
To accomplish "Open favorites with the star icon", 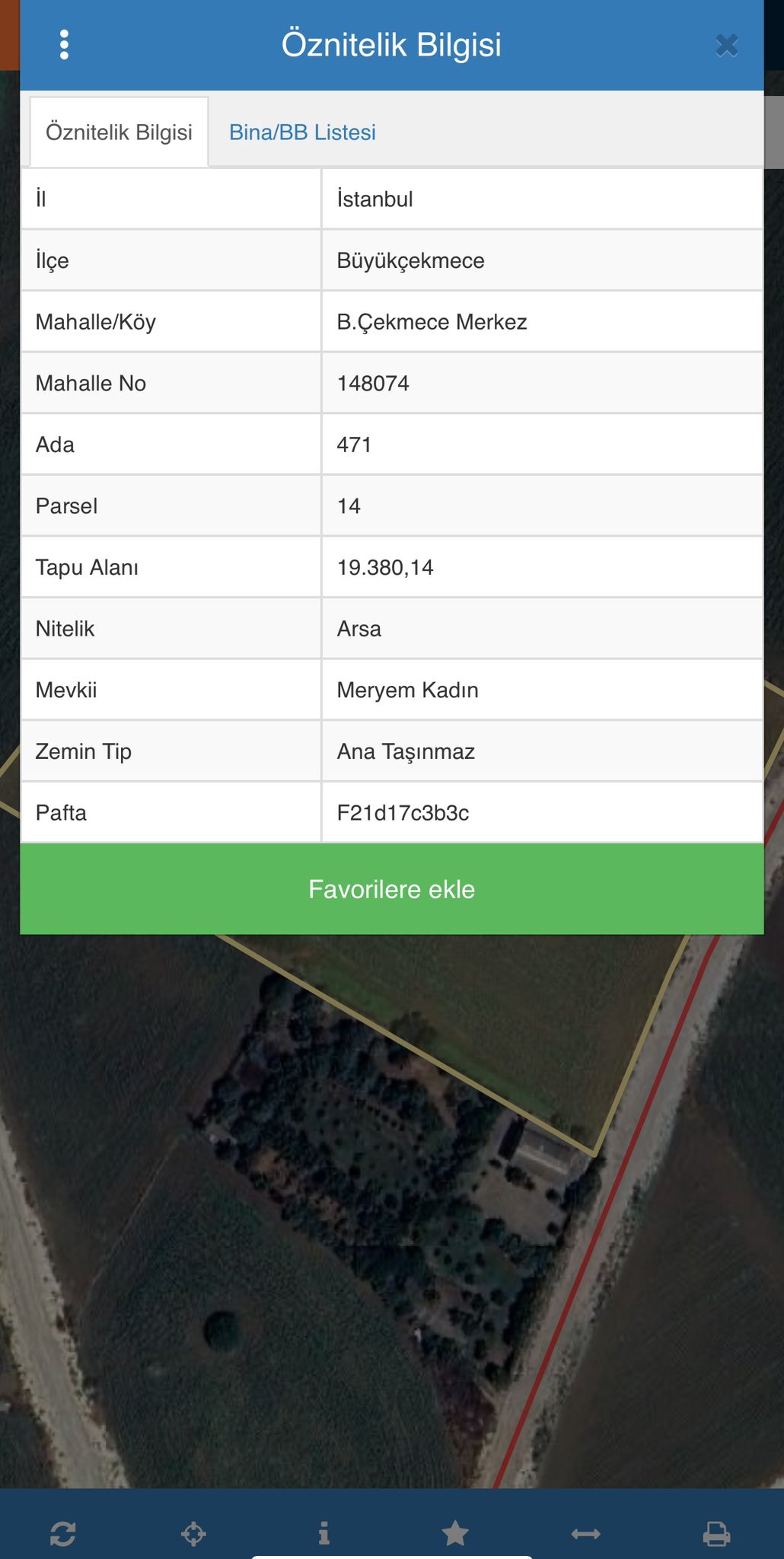I will [x=455, y=1533].
